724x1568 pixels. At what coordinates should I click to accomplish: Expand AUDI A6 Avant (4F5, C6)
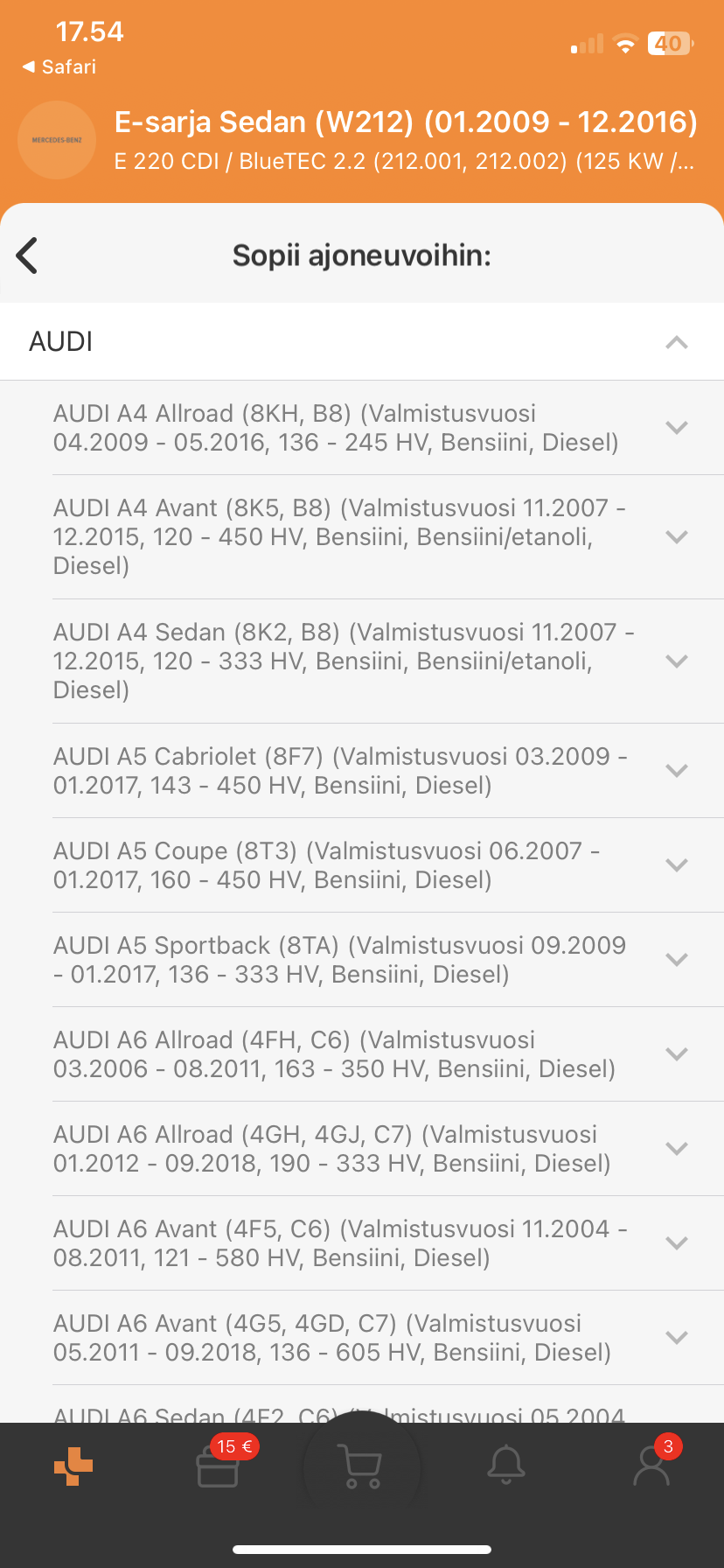click(676, 1243)
